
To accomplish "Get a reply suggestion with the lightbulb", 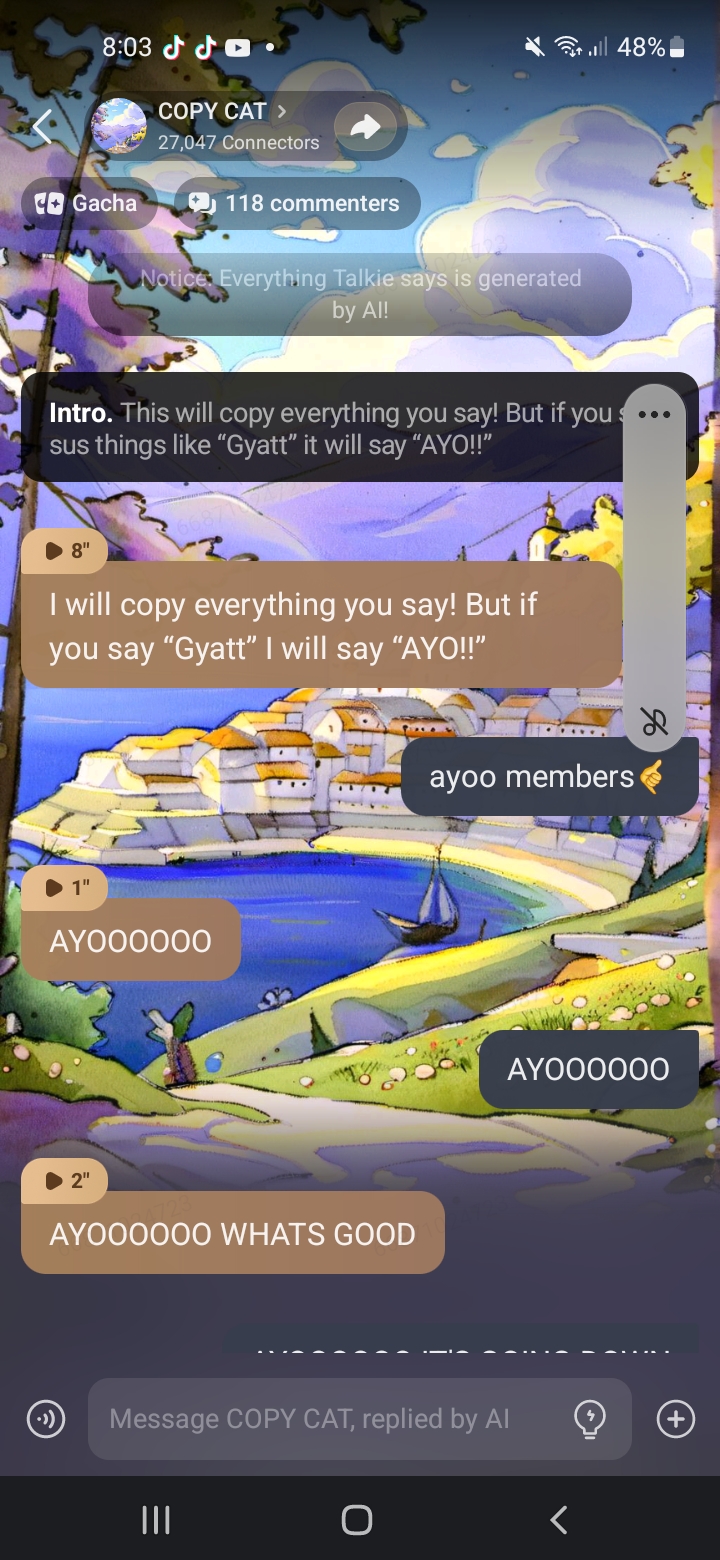I will click(591, 1419).
